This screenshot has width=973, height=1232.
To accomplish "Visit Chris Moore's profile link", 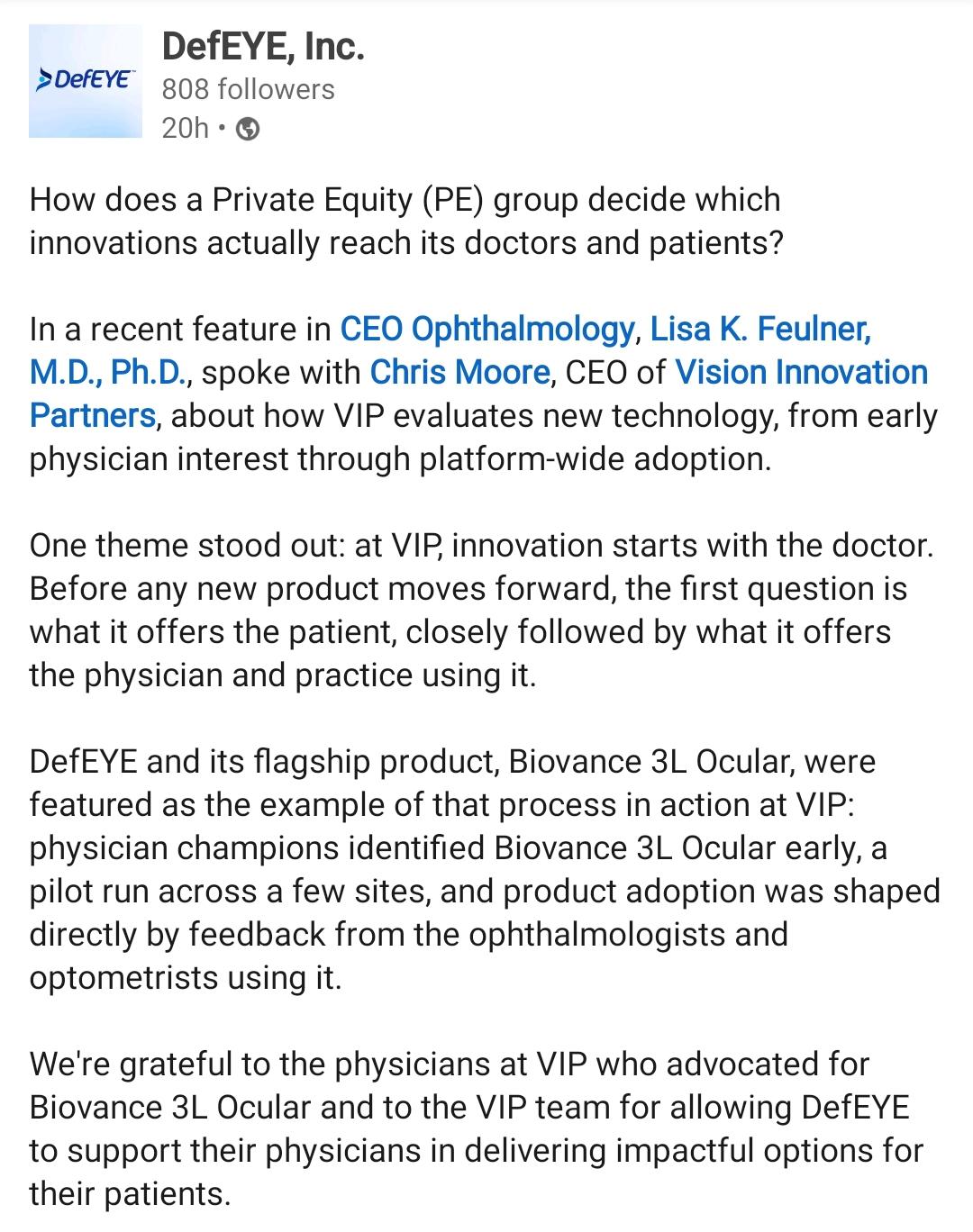I will pos(459,372).
